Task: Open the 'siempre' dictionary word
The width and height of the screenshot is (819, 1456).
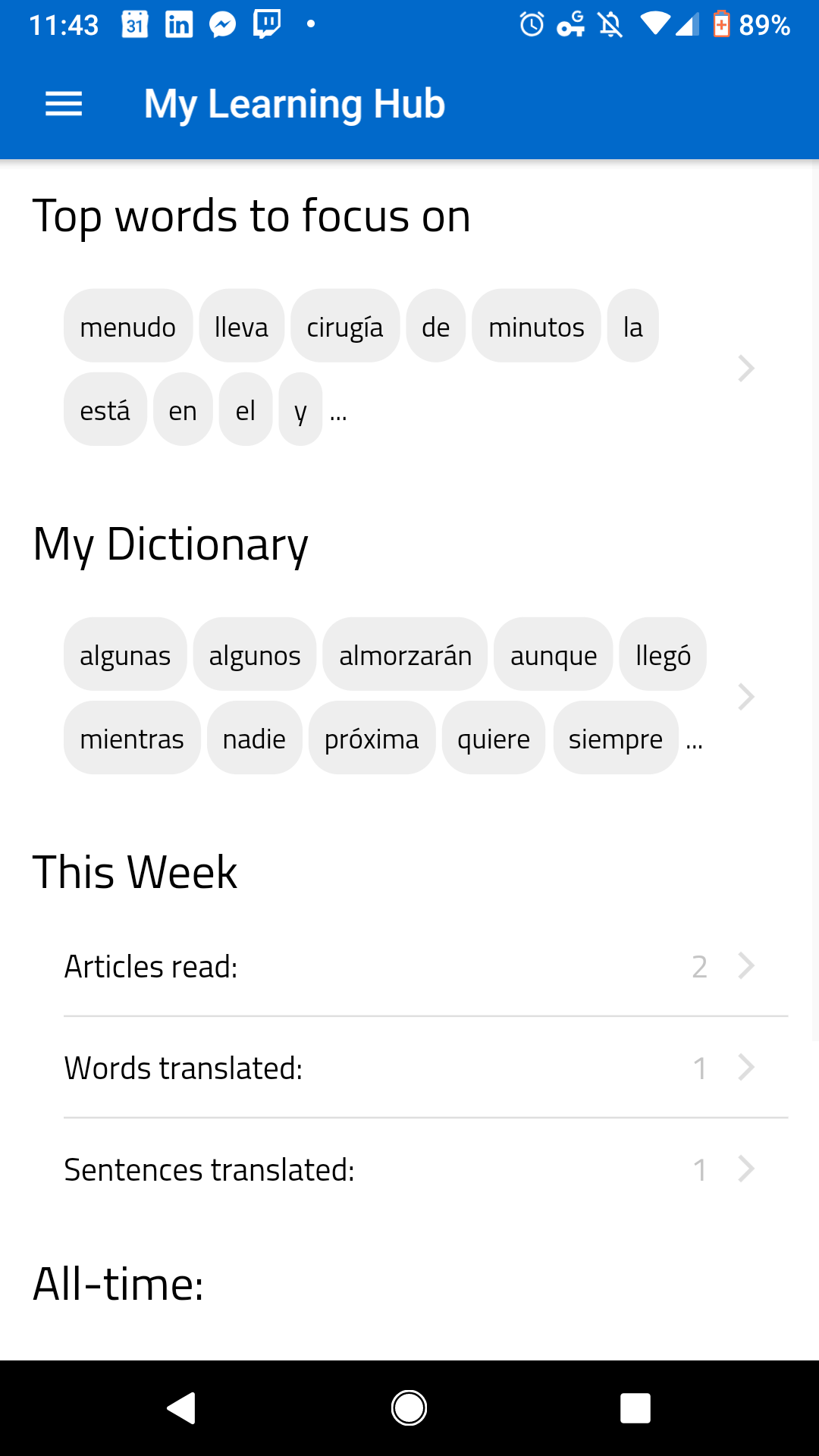Action: click(615, 739)
